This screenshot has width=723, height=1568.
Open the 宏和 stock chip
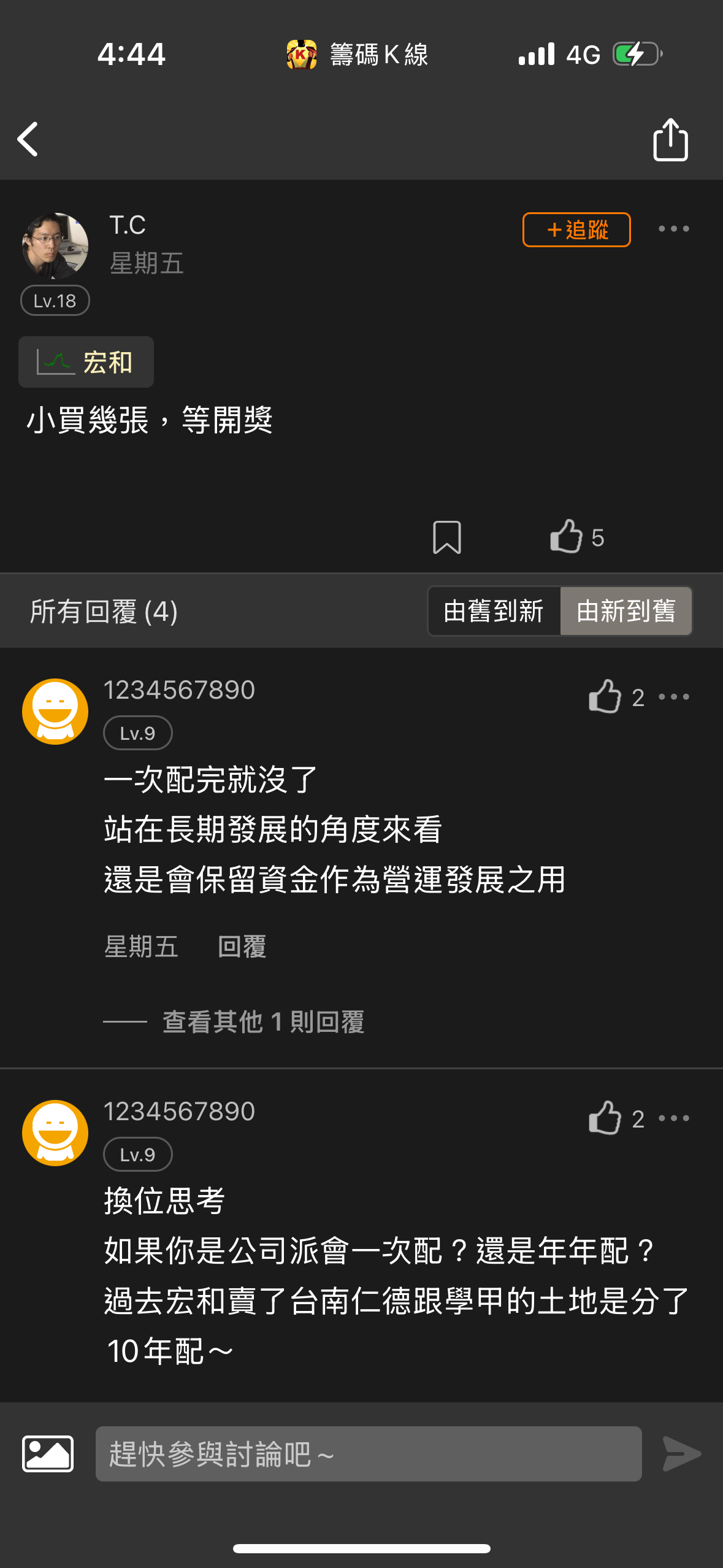point(86,362)
